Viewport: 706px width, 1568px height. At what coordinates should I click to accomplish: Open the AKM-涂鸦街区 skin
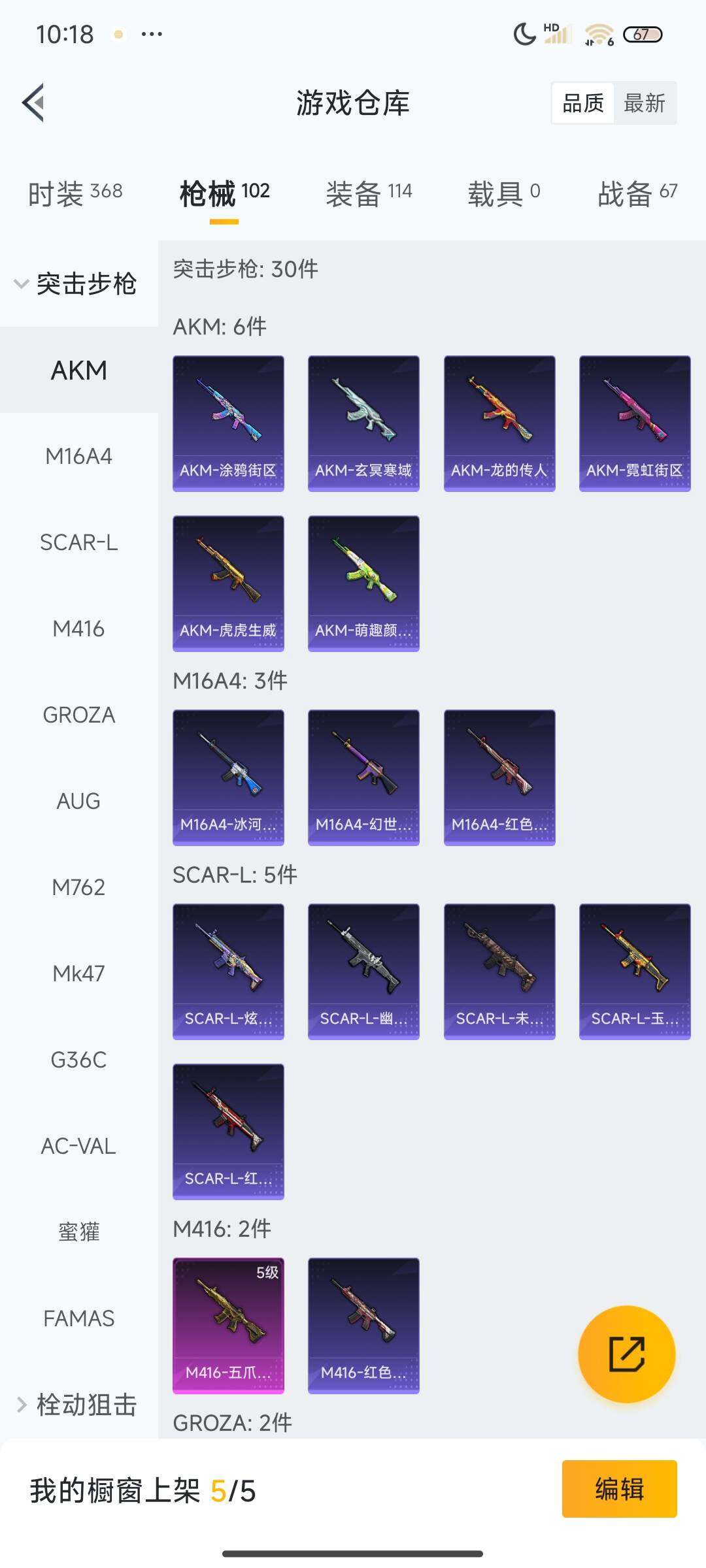pos(228,423)
